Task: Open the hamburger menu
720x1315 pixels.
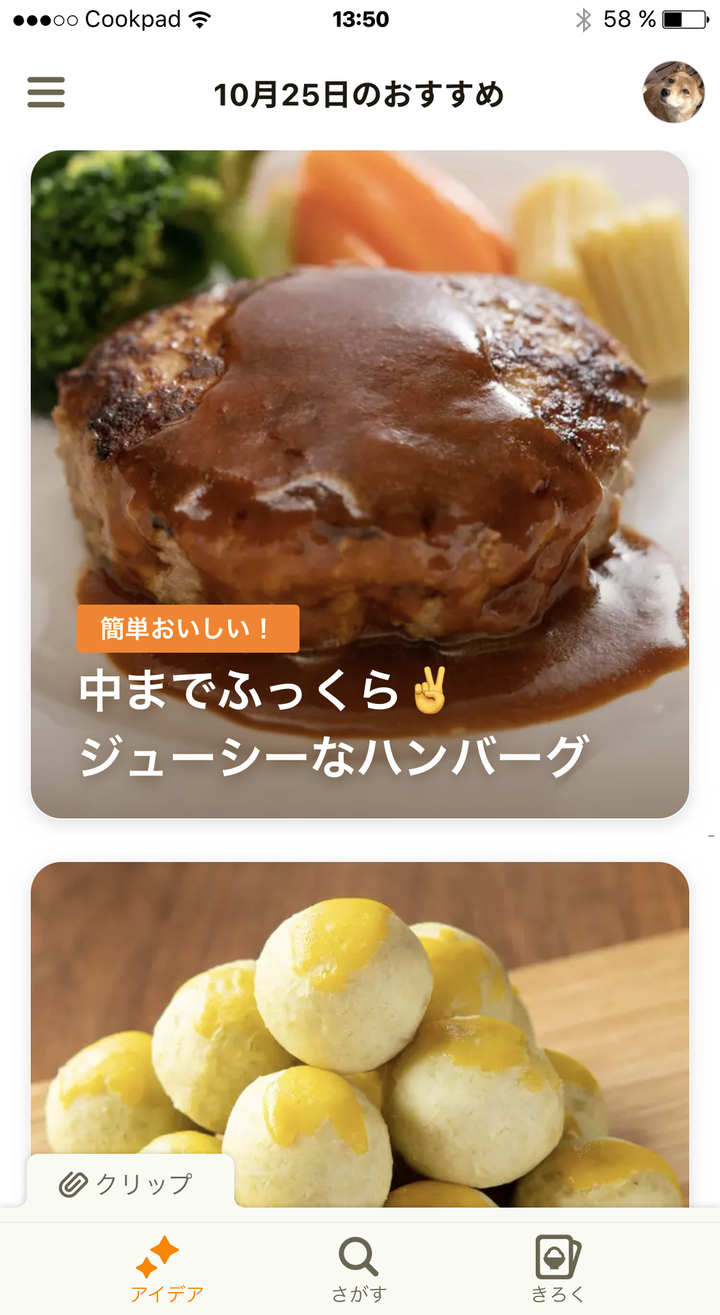Action: (46, 93)
